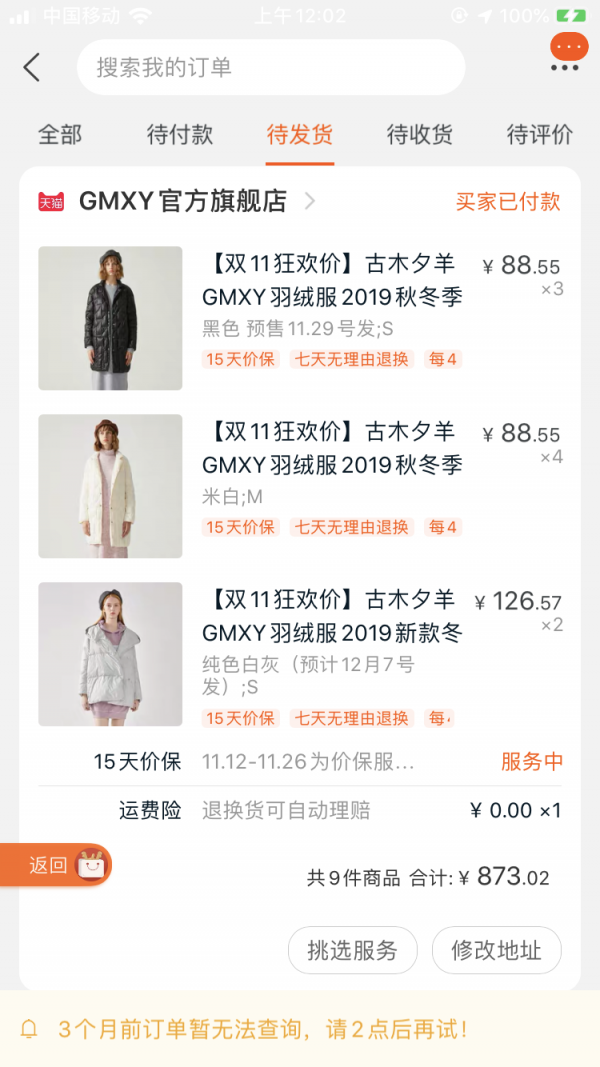Switch to the 待评价 tab
Viewport: 600px width, 1067px height.
pos(539,134)
